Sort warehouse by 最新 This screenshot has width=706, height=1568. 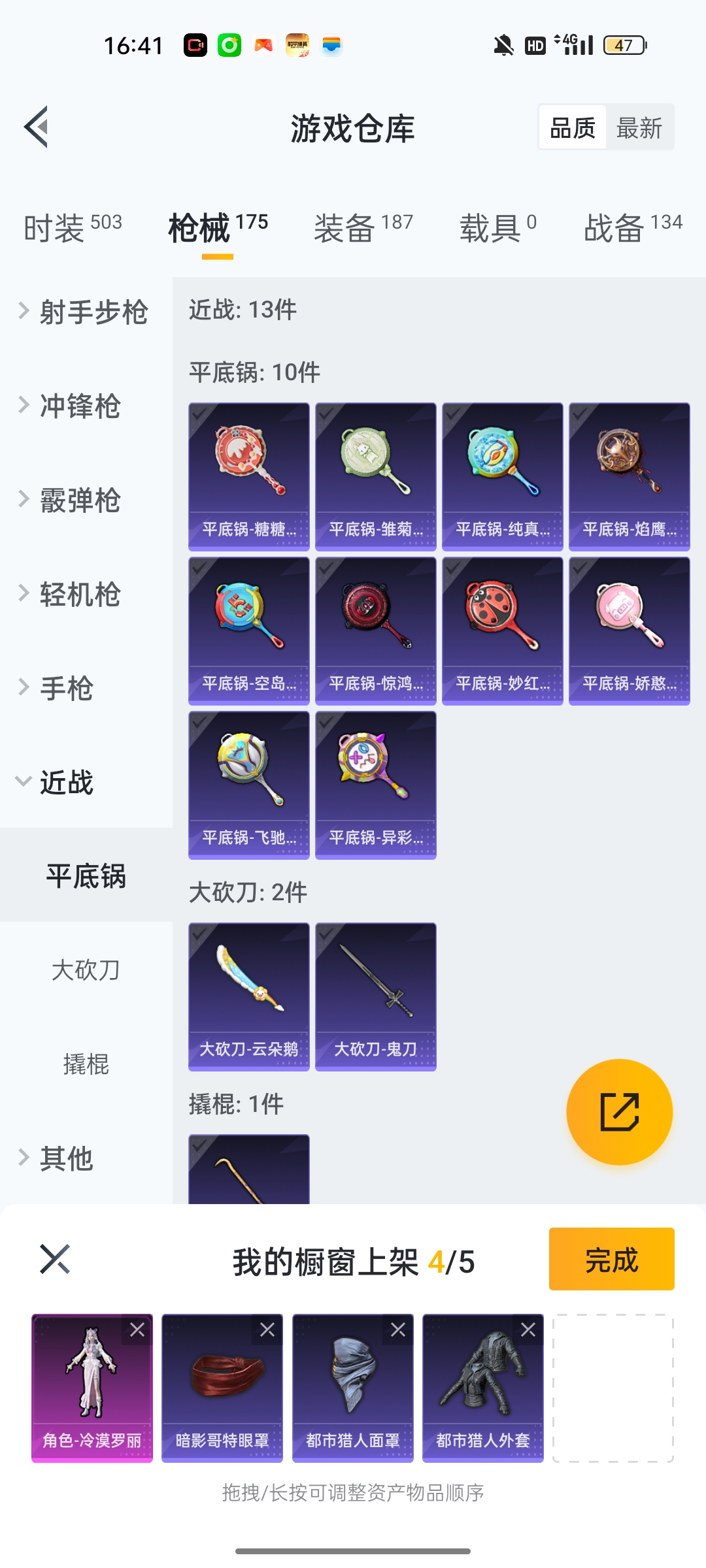[x=639, y=128]
